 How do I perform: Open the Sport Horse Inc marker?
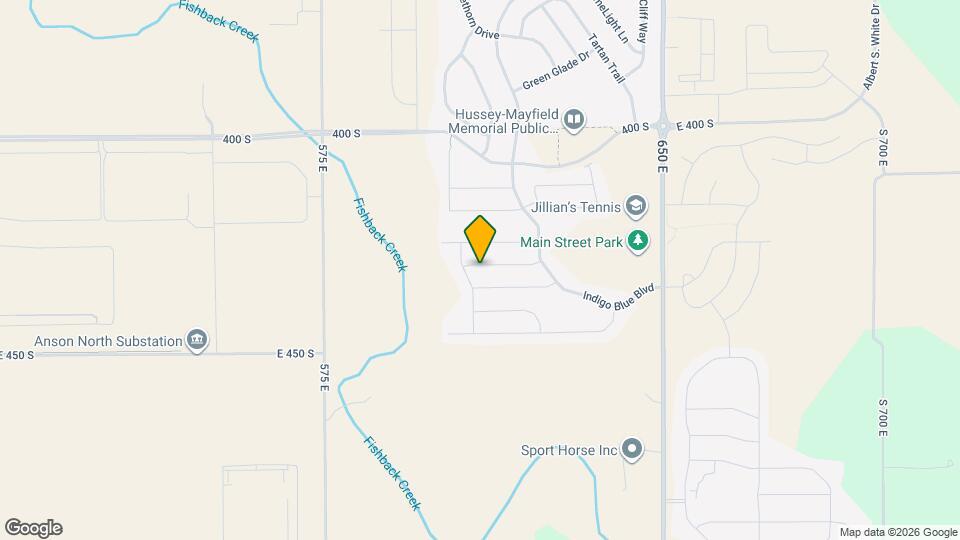(631, 450)
